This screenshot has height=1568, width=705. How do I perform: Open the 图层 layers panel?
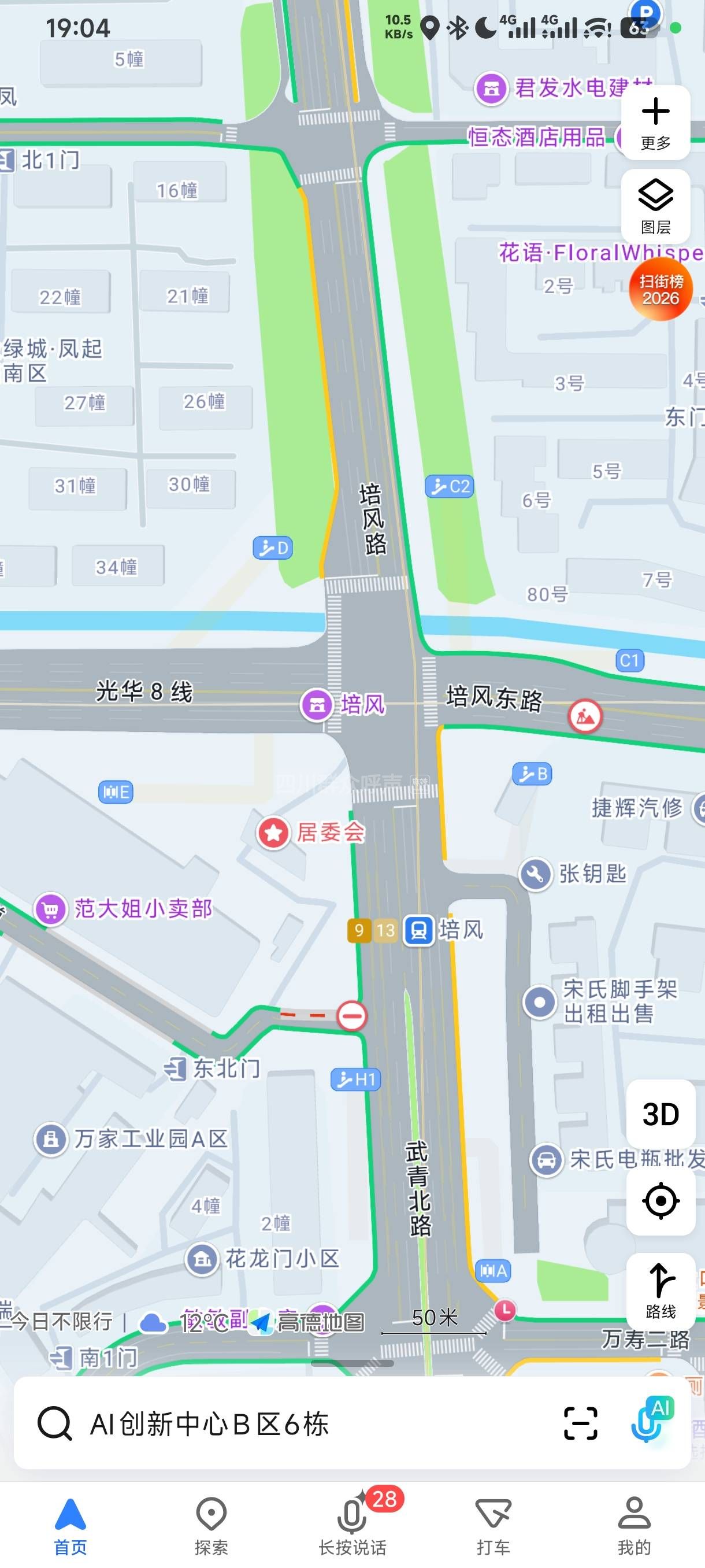pos(655,206)
